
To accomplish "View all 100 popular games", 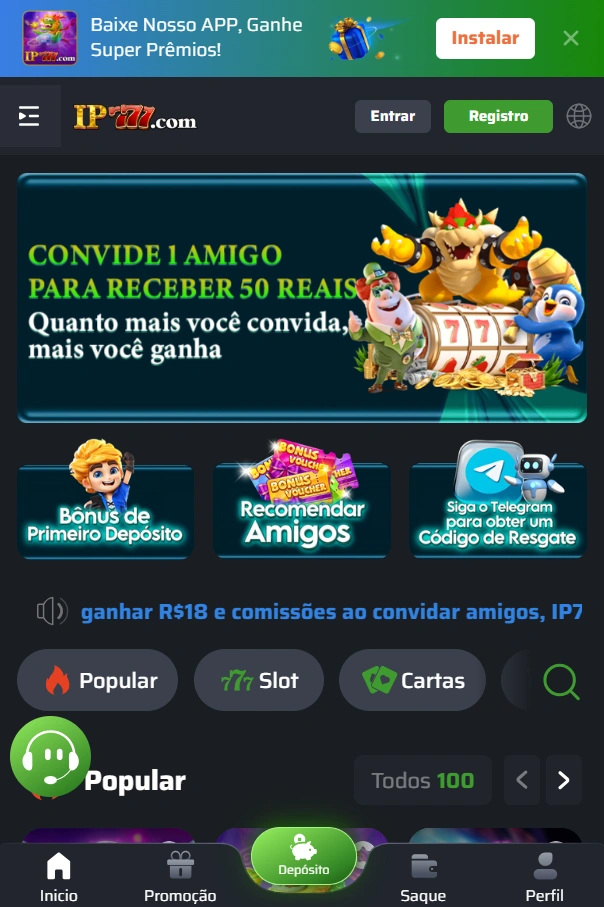I will click(422, 781).
